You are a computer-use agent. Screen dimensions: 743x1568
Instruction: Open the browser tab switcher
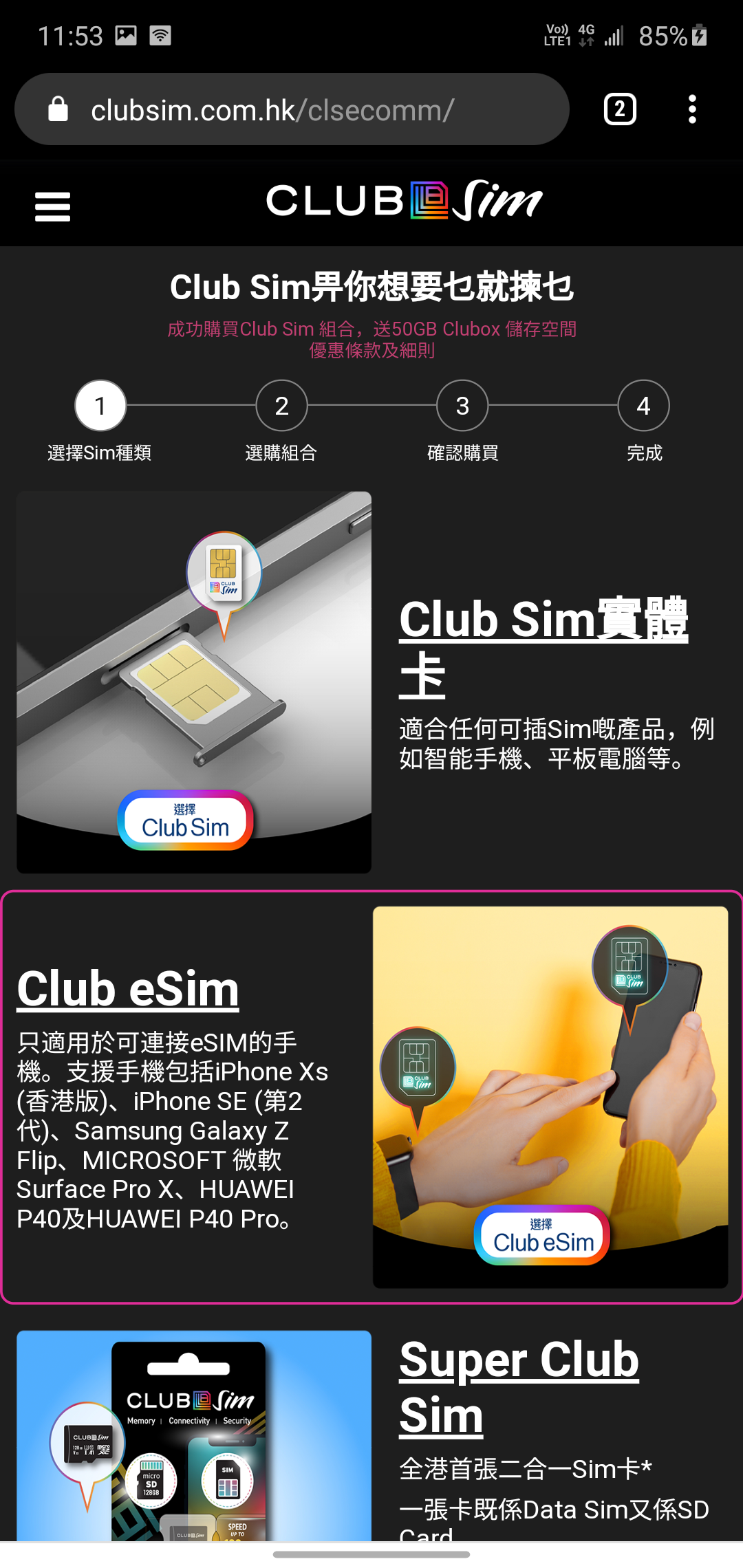point(620,109)
